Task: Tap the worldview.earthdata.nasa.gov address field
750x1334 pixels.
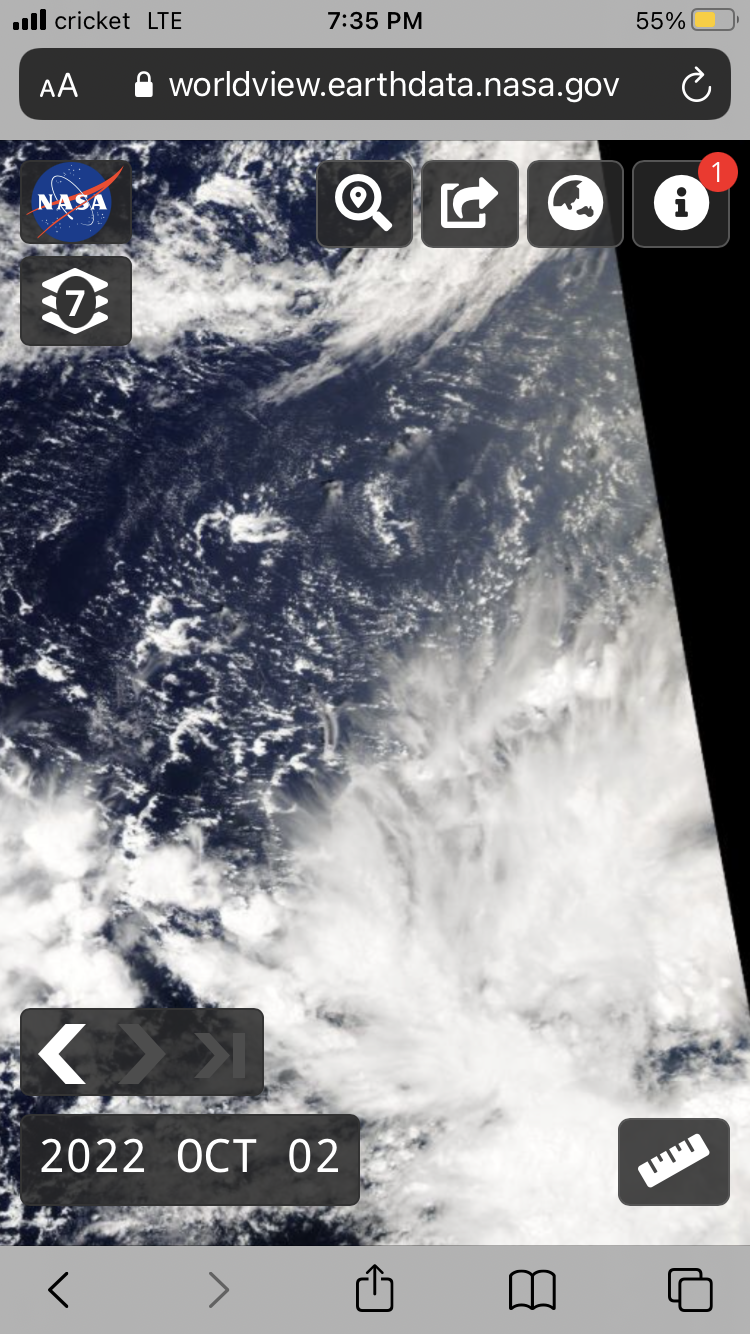Action: [375, 84]
